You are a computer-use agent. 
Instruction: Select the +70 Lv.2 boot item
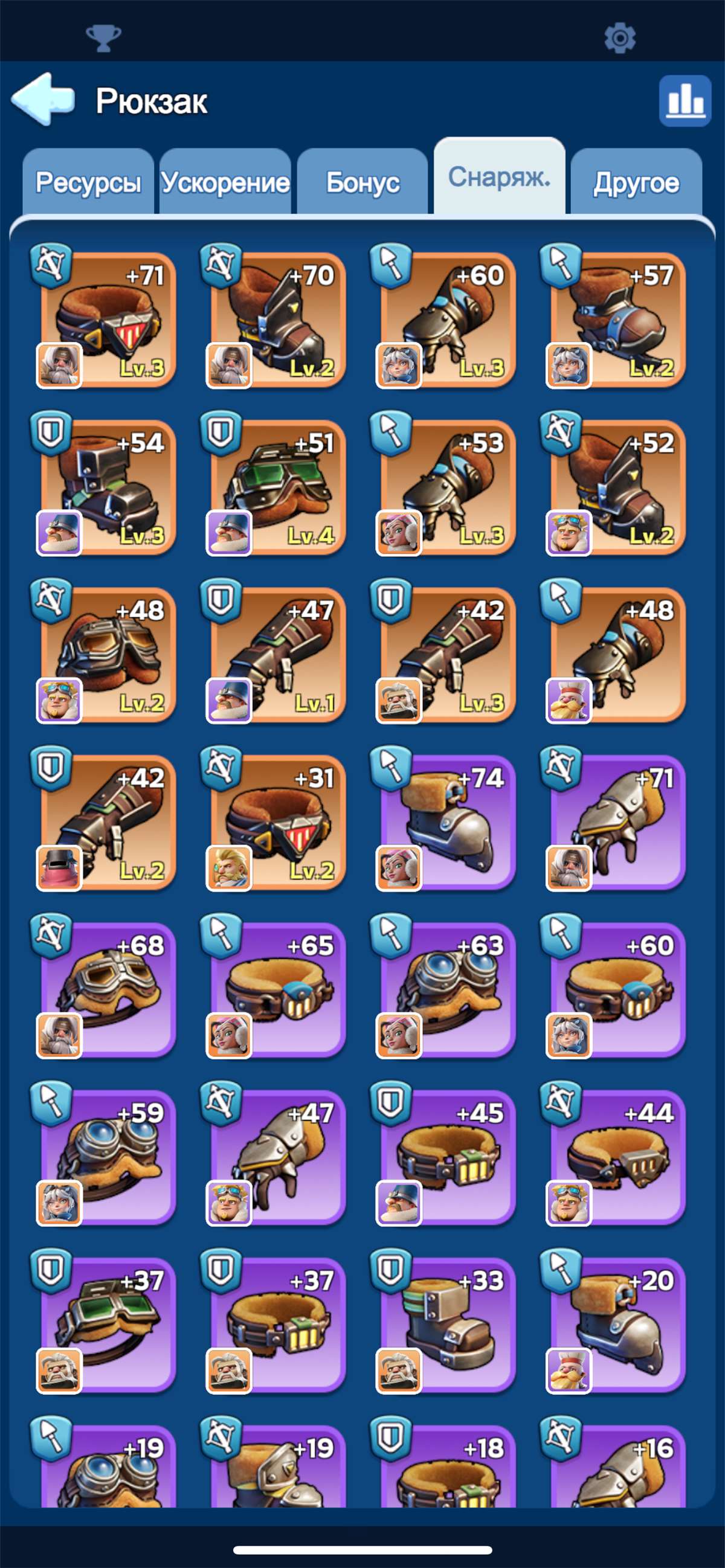click(x=278, y=320)
